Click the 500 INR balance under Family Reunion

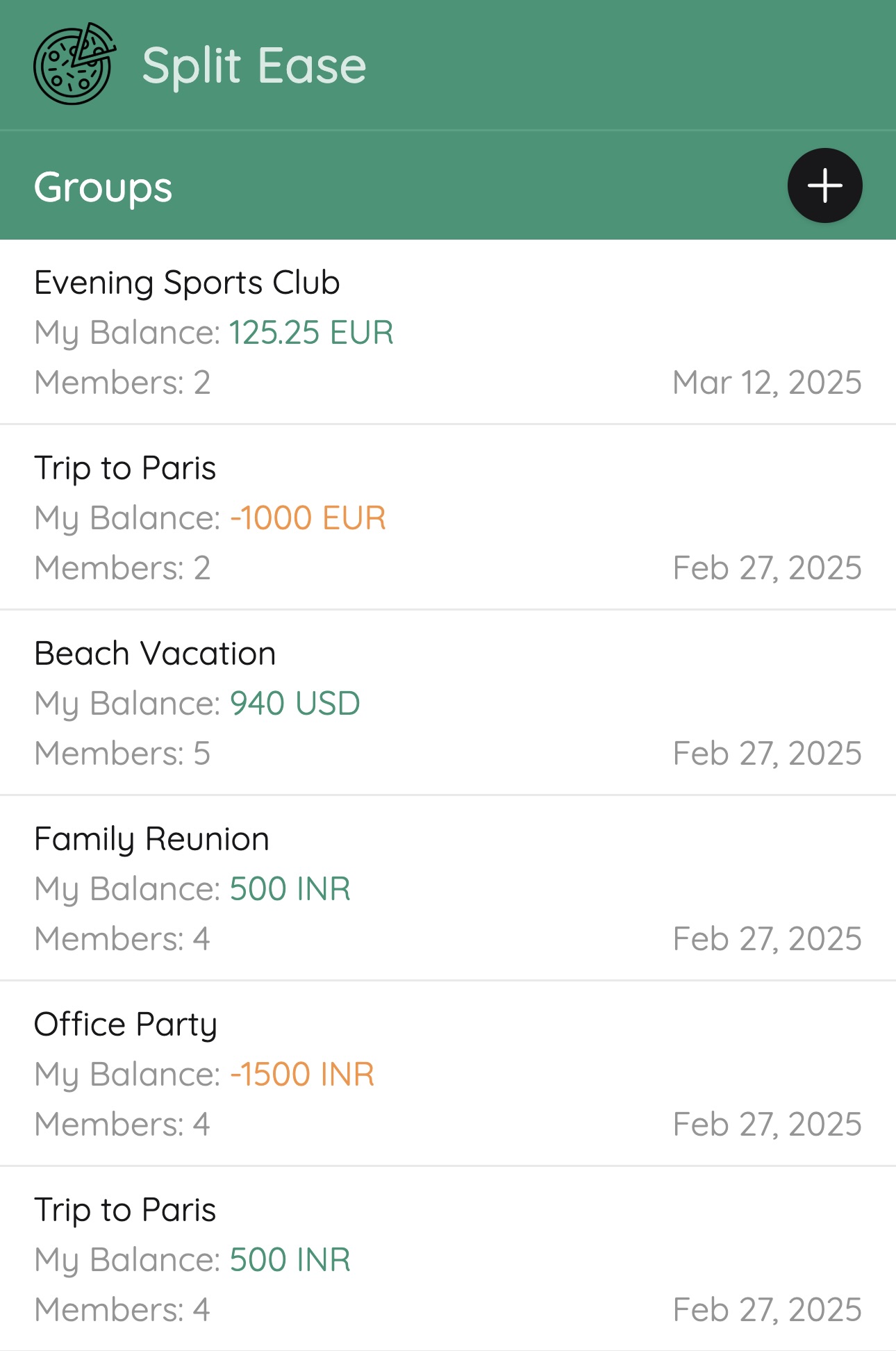pyautogui.click(x=290, y=888)
